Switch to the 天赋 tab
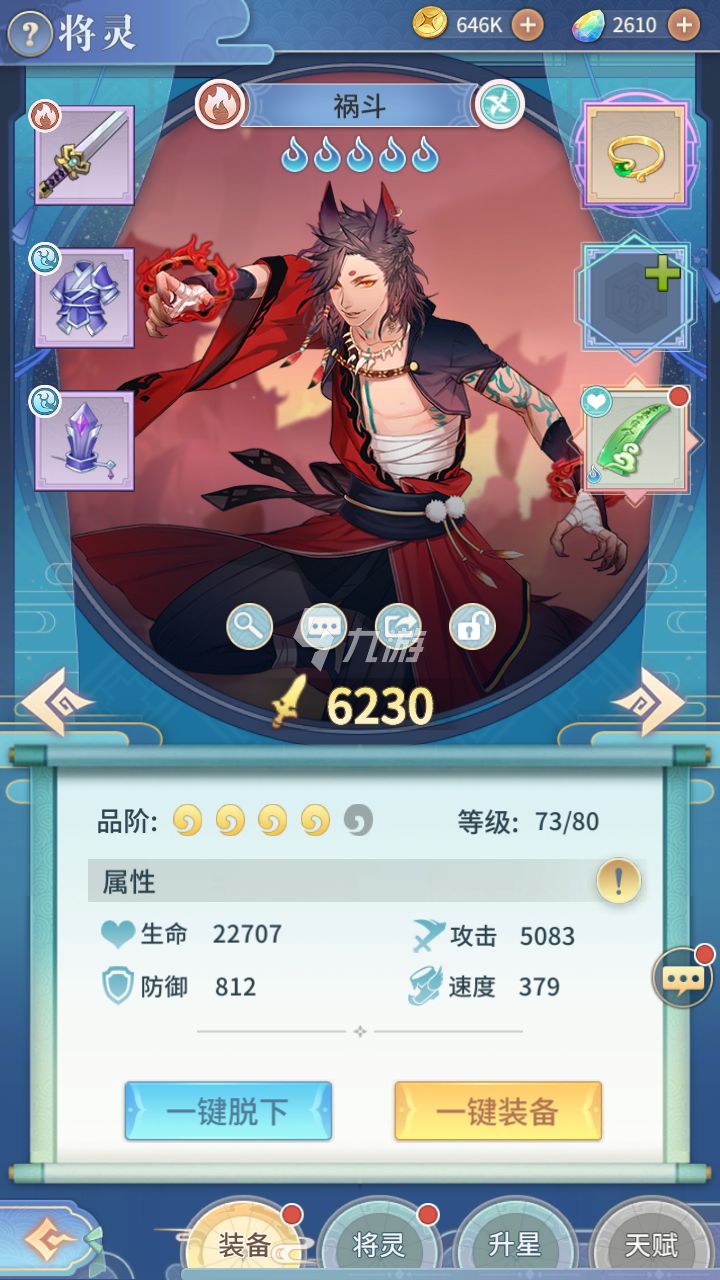The height and width of the screenshot is (1280, 720). (651, 1245)
